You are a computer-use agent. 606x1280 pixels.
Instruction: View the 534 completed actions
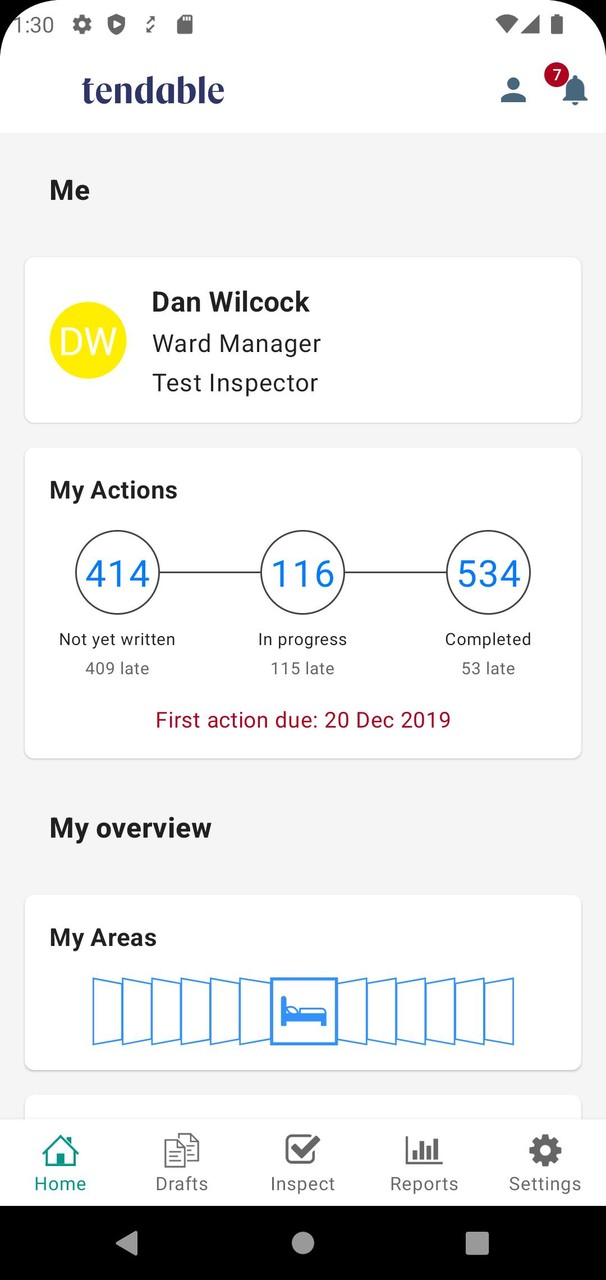click(488, 573)
